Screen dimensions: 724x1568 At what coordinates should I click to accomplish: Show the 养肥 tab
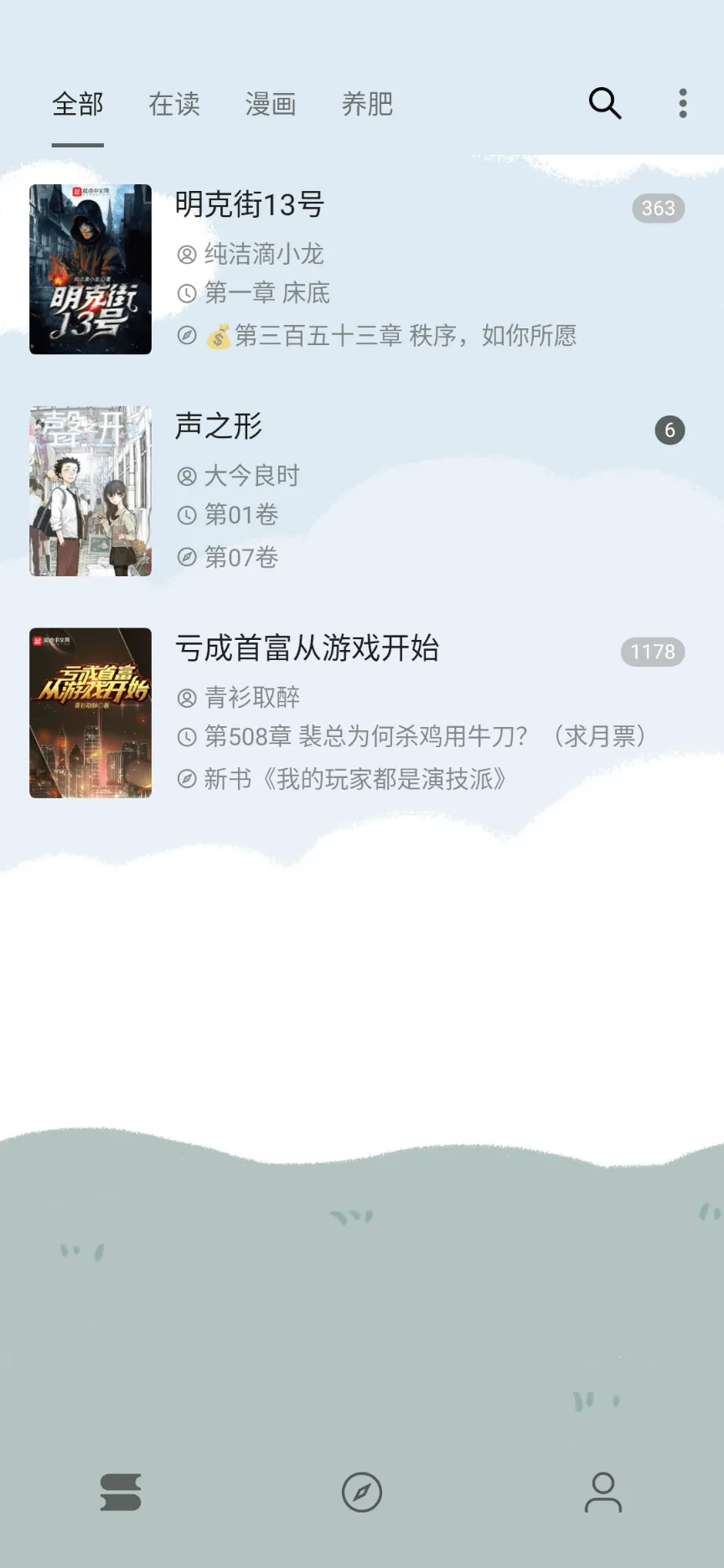[367, 105]
